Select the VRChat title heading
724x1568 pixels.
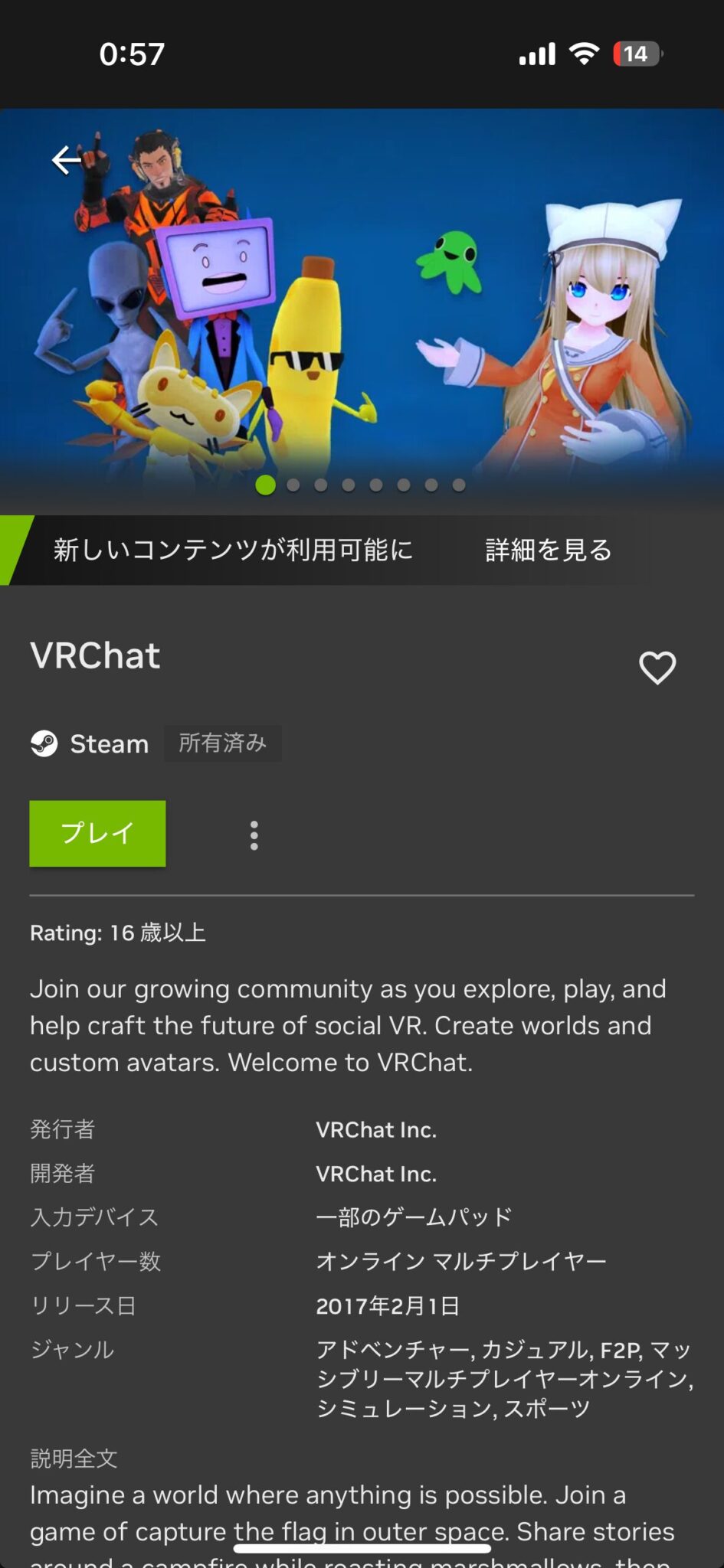93,656
